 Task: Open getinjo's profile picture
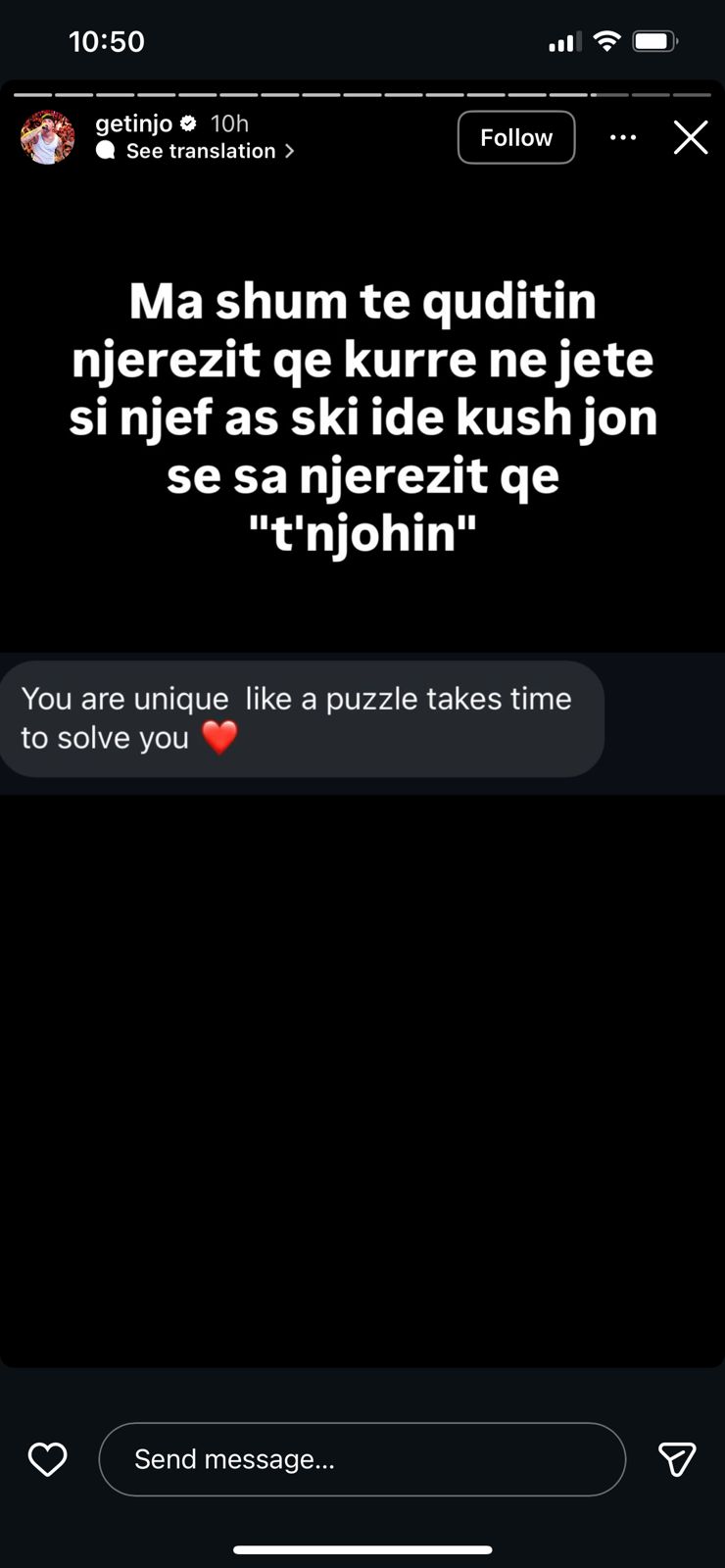(x=47, y=137)
